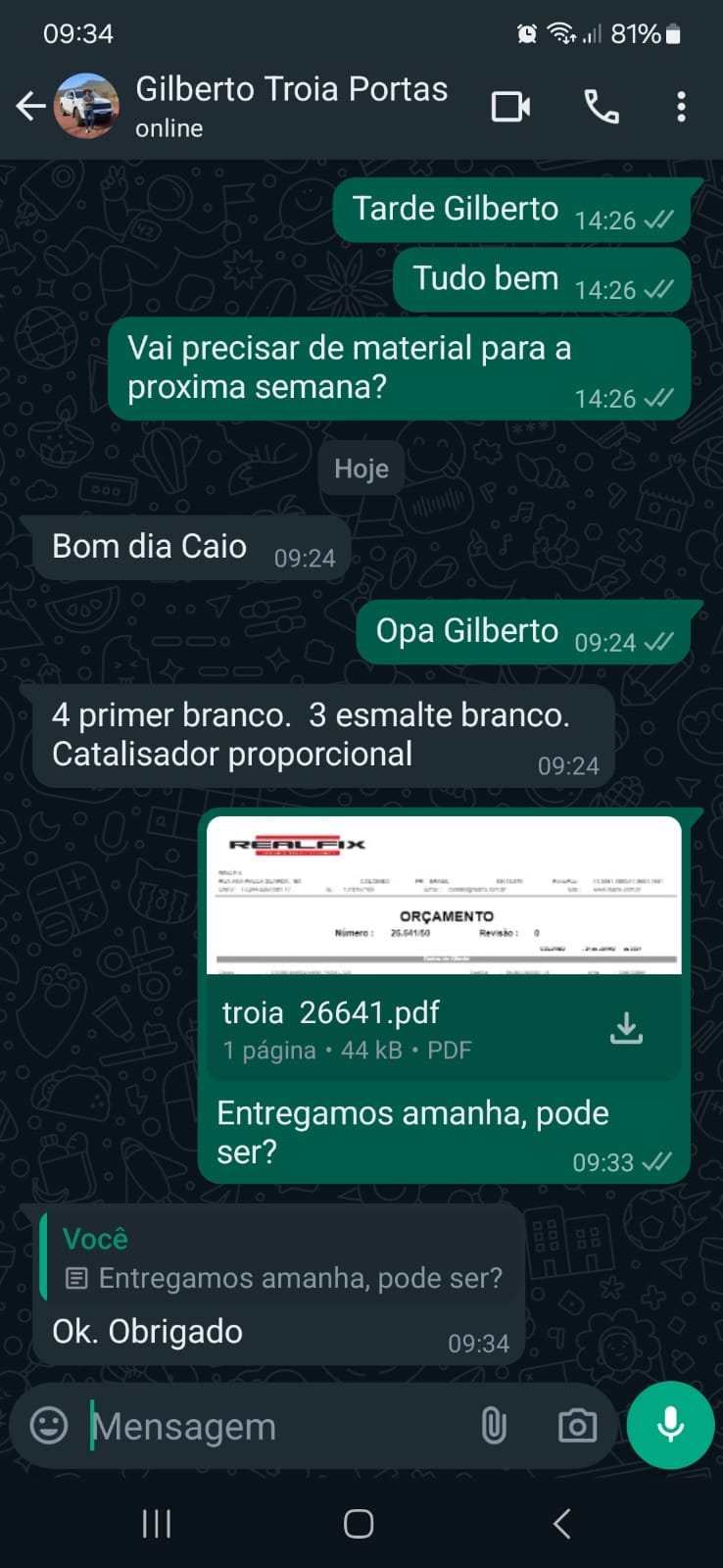Viewport: 723px width, 1568px height.
Task: Open the camera from the message bar
Action: (577, 1426)
